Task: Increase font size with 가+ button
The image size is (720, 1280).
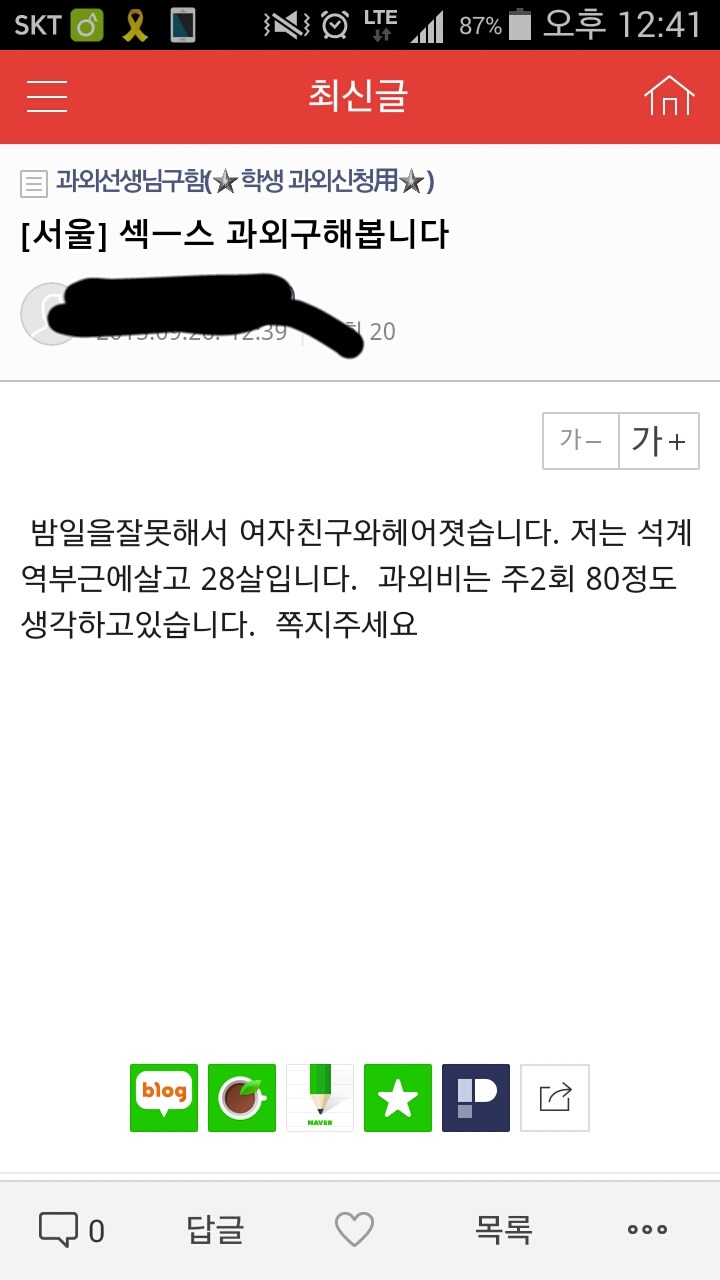Action: [x=659, y=441]
